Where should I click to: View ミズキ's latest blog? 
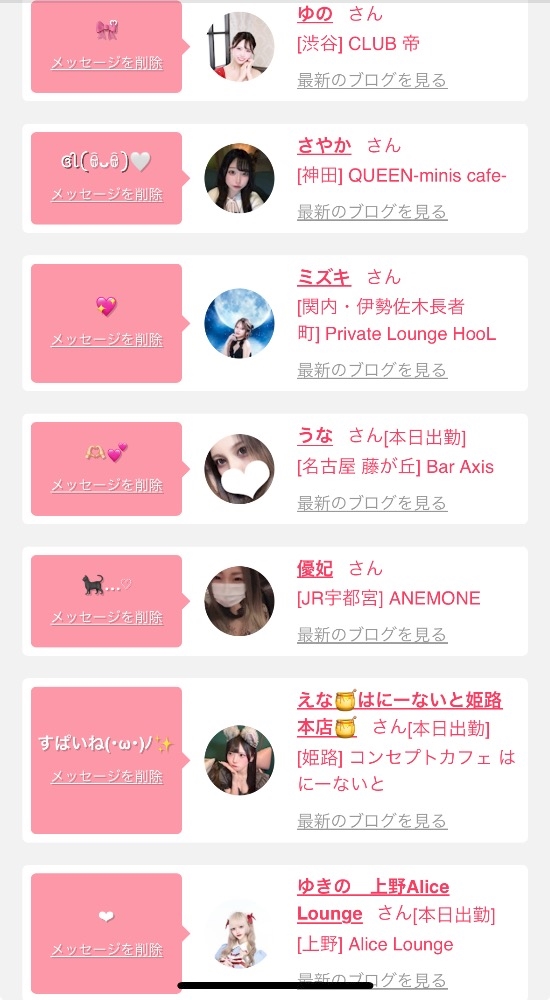(x=372, y=370)
